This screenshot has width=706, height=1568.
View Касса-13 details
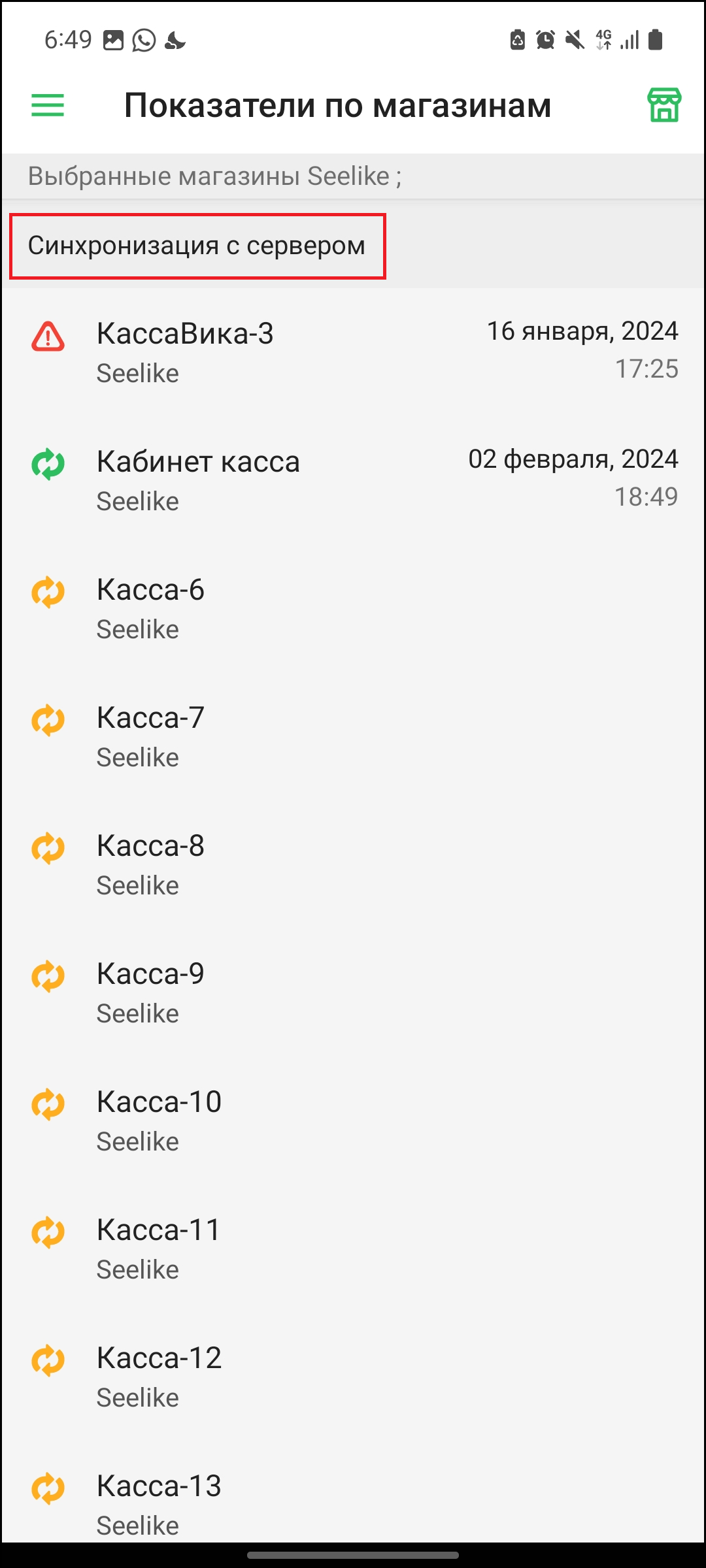point(353,1492)
